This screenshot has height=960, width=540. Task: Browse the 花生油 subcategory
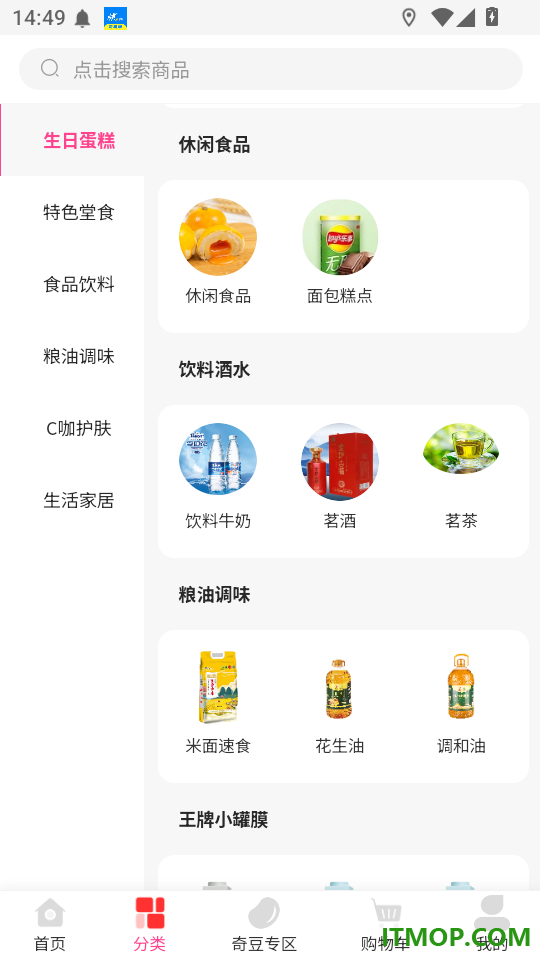pyautogui.click(x=340, y=702)
